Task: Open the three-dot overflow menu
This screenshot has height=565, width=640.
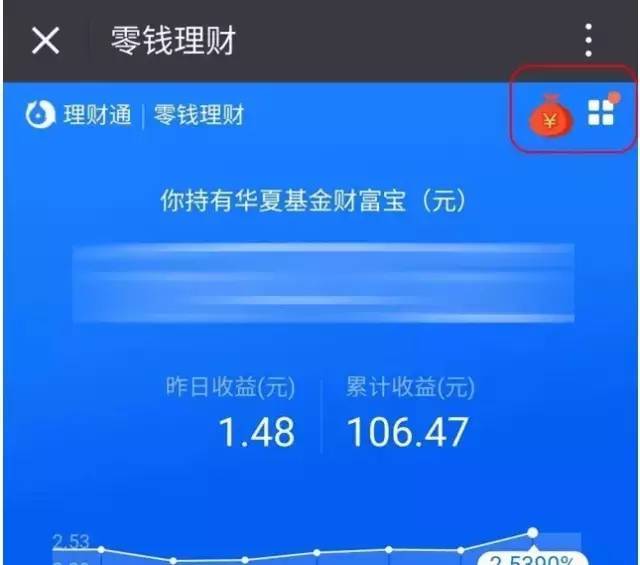Action: 588,40
